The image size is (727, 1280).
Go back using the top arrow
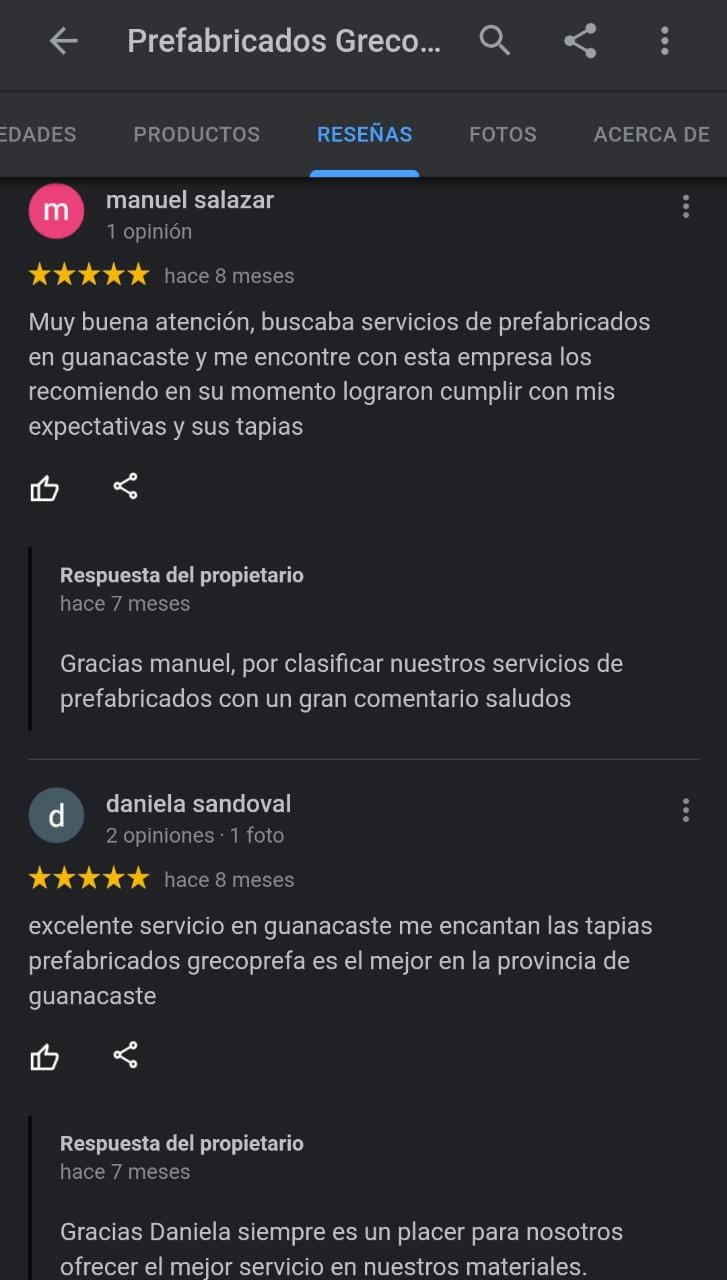pos(63,41)
